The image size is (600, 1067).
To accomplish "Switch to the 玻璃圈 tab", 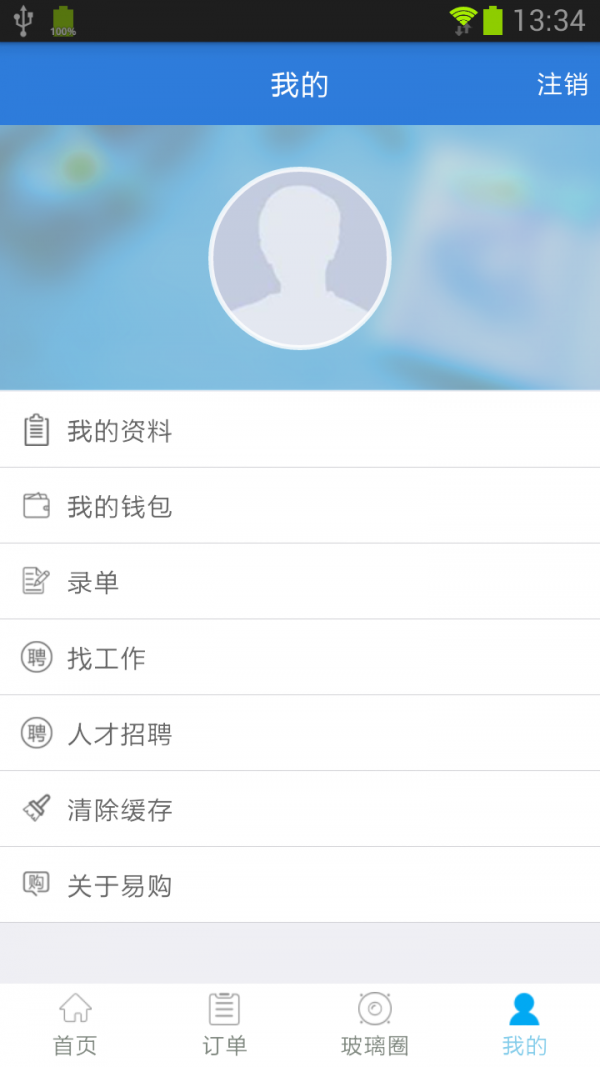I will [375, 1025].
